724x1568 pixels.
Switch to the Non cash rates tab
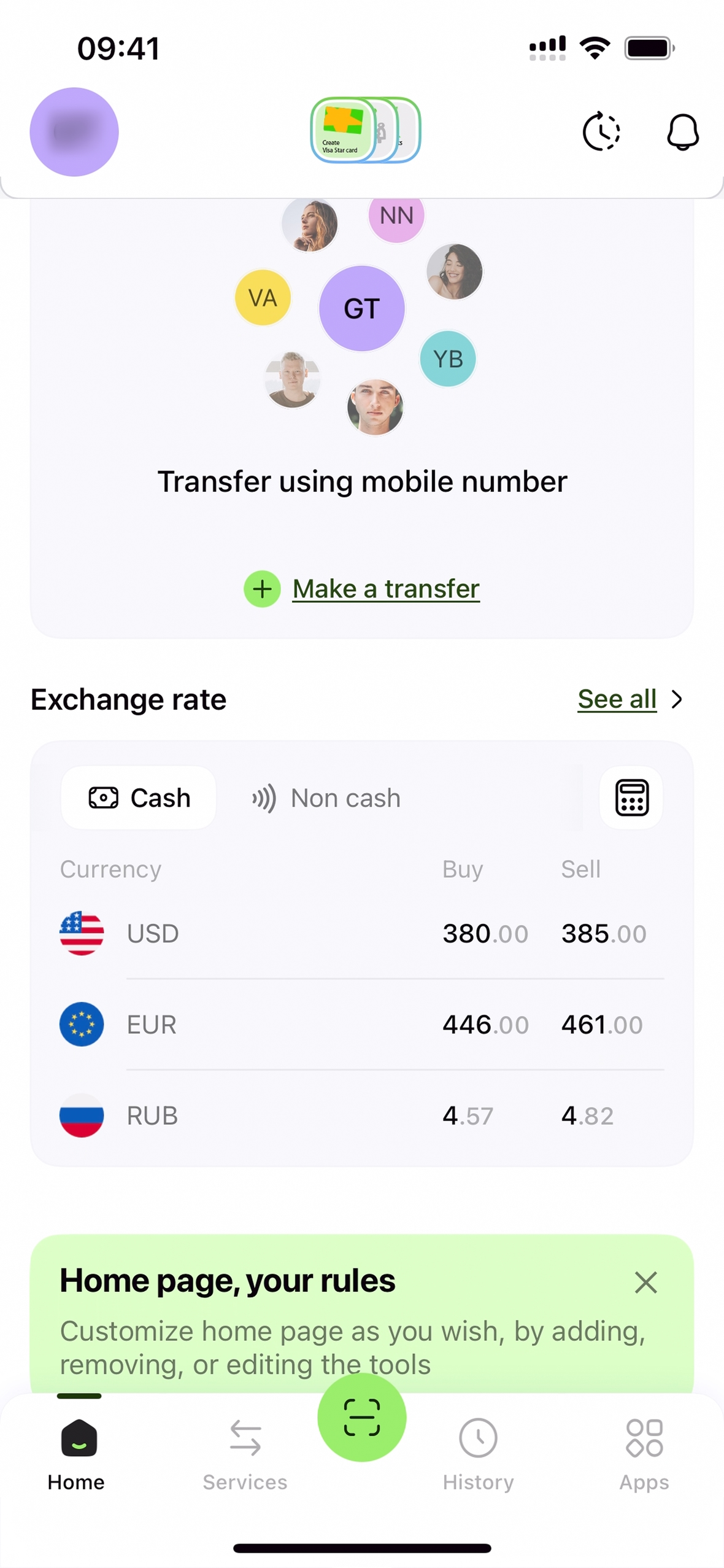coord(326,798)
